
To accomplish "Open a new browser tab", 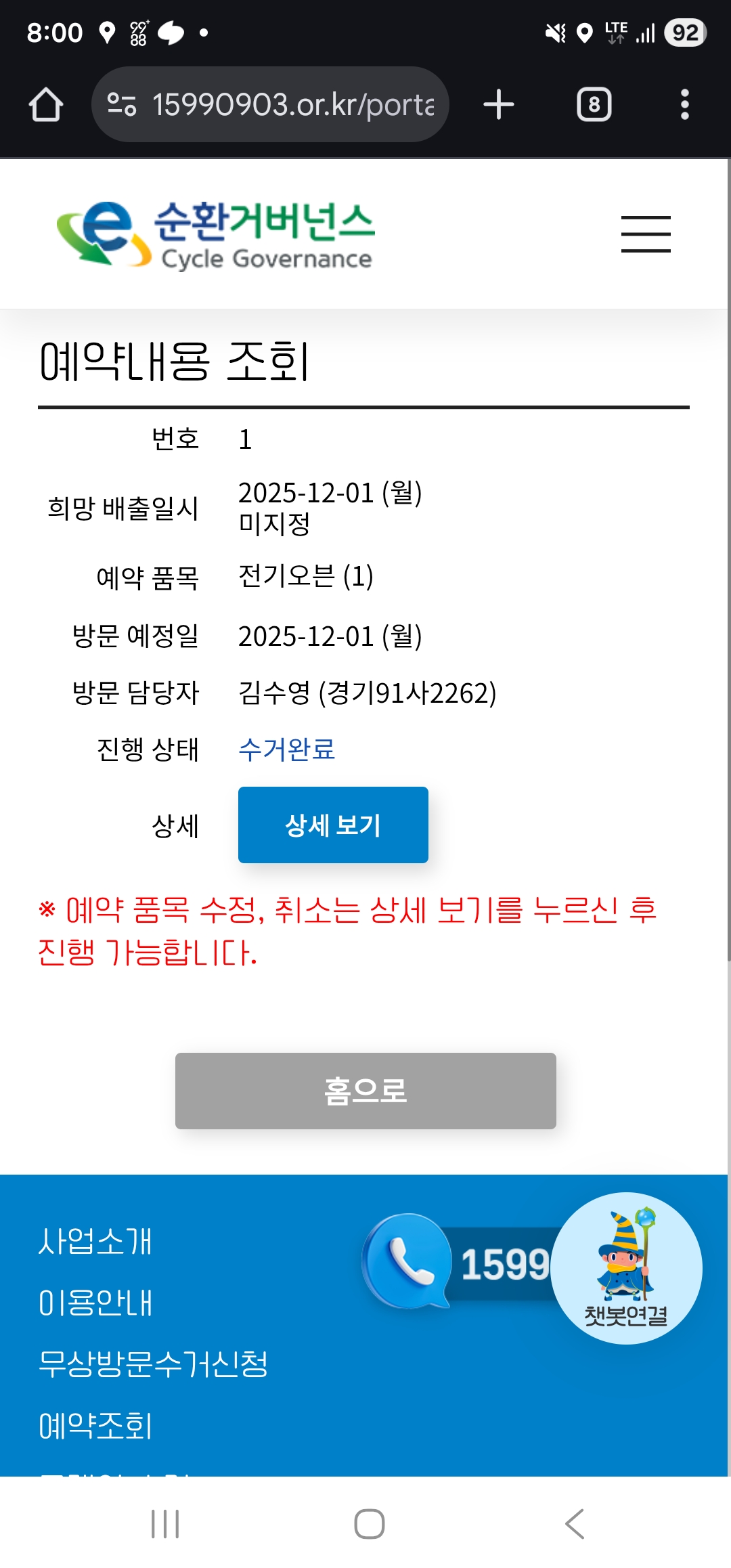I will click(499, 105).
